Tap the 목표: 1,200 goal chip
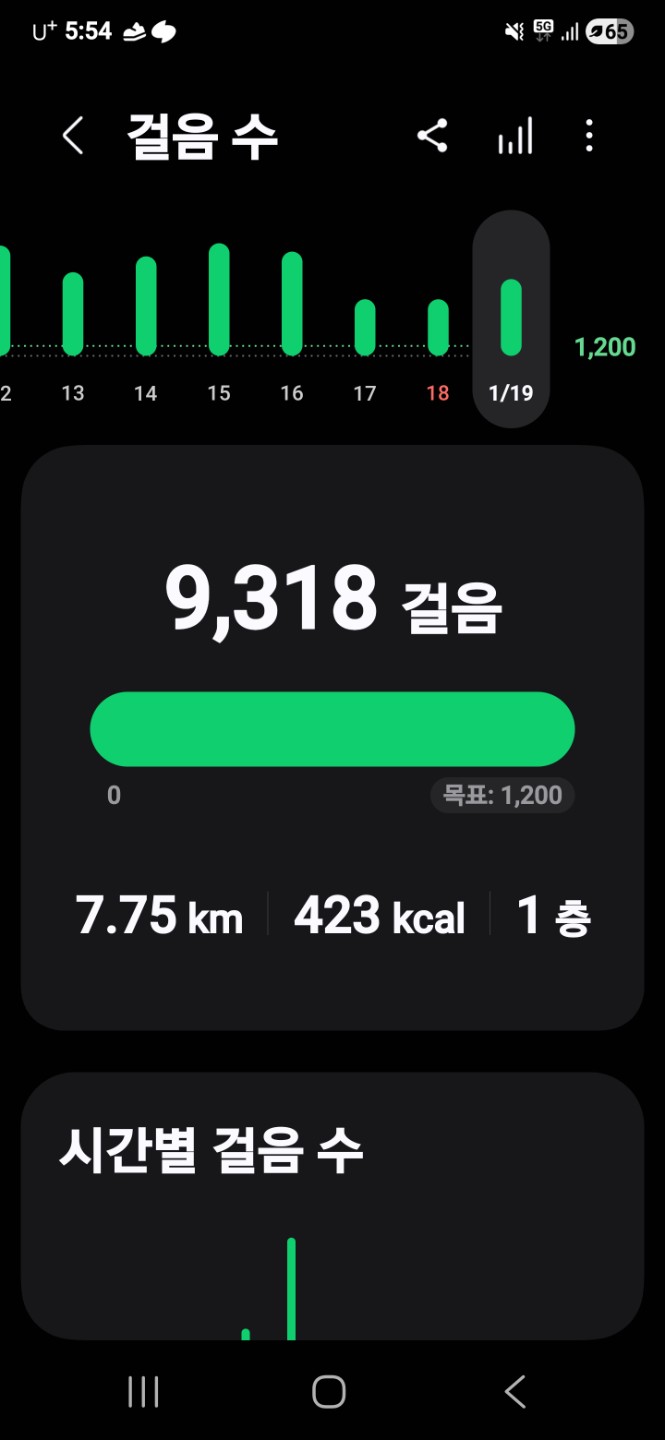This screenshot has height=1440, width=665. [503, 795]
